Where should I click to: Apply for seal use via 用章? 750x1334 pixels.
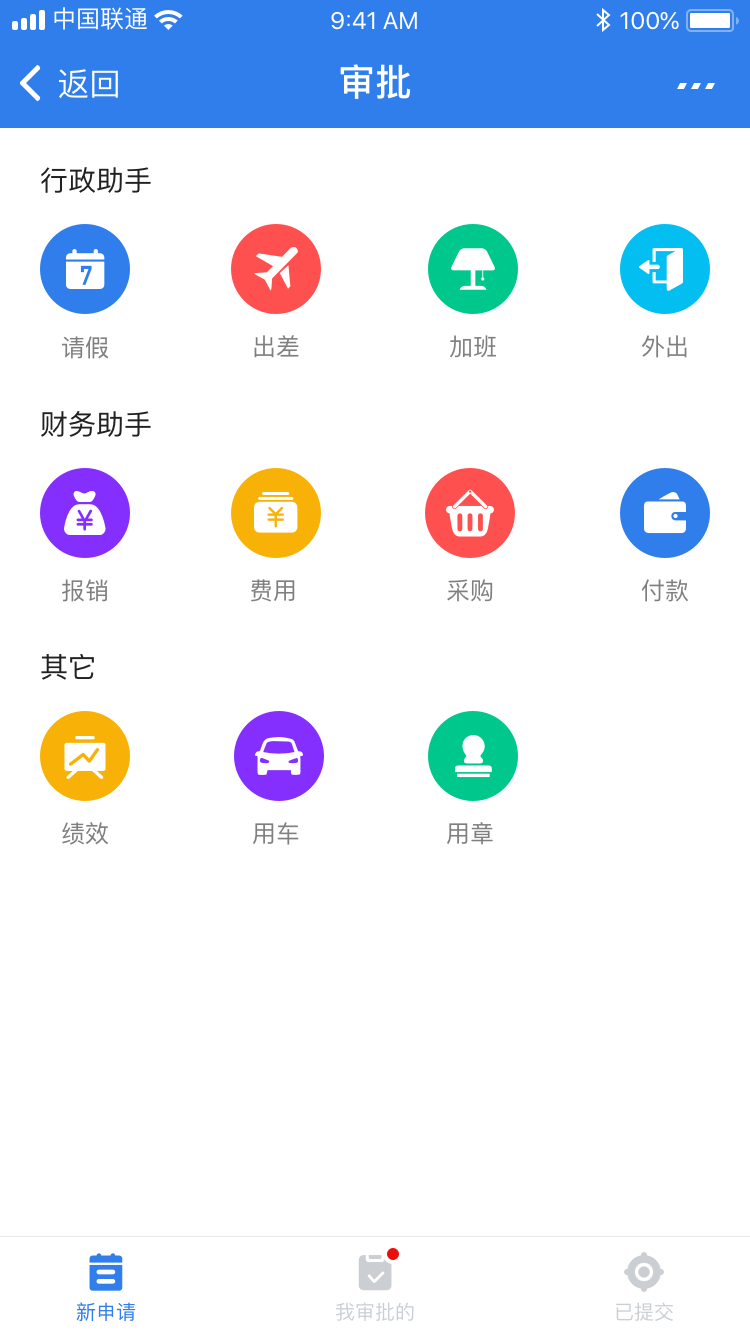[x=473, y=756]
